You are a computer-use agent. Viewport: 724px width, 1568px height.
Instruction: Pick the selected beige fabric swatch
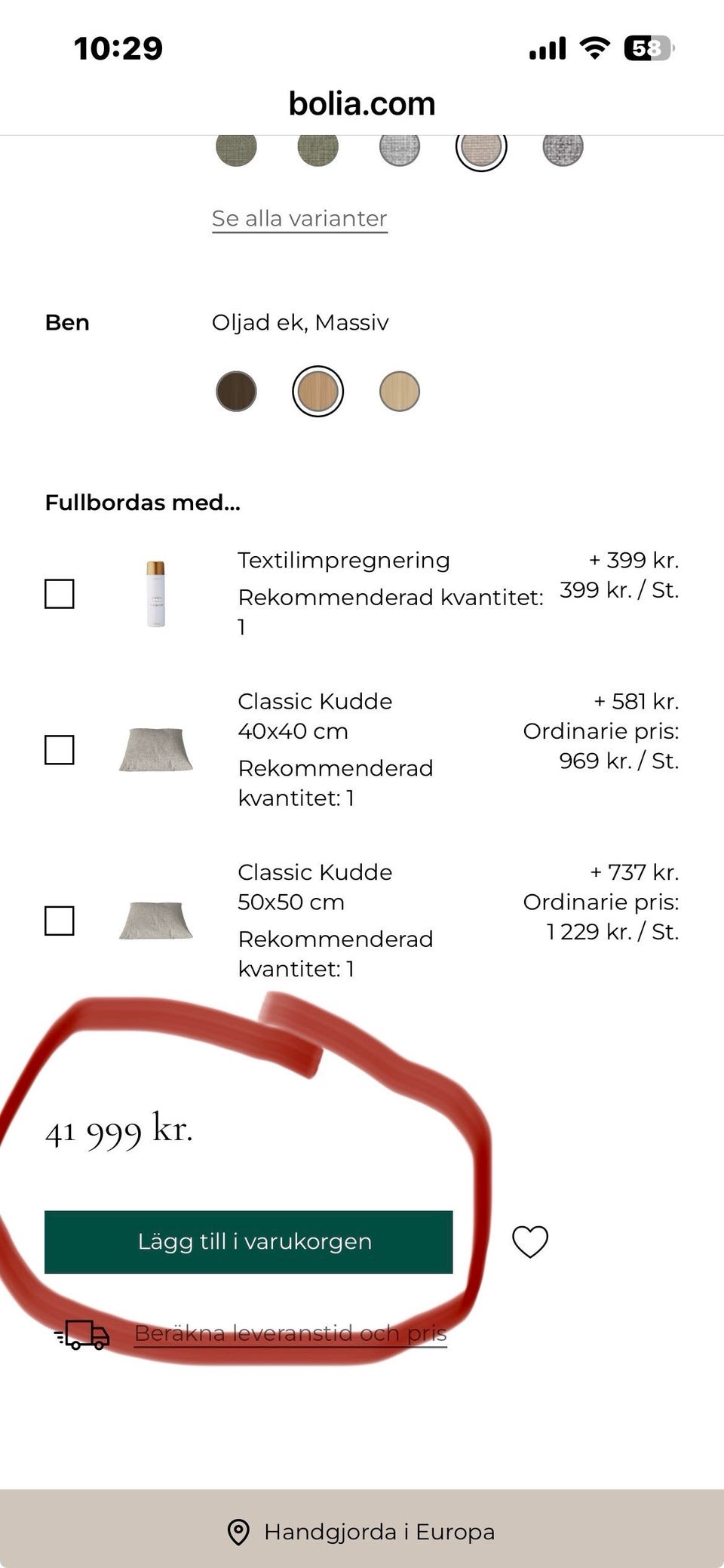tap(481, 148)
